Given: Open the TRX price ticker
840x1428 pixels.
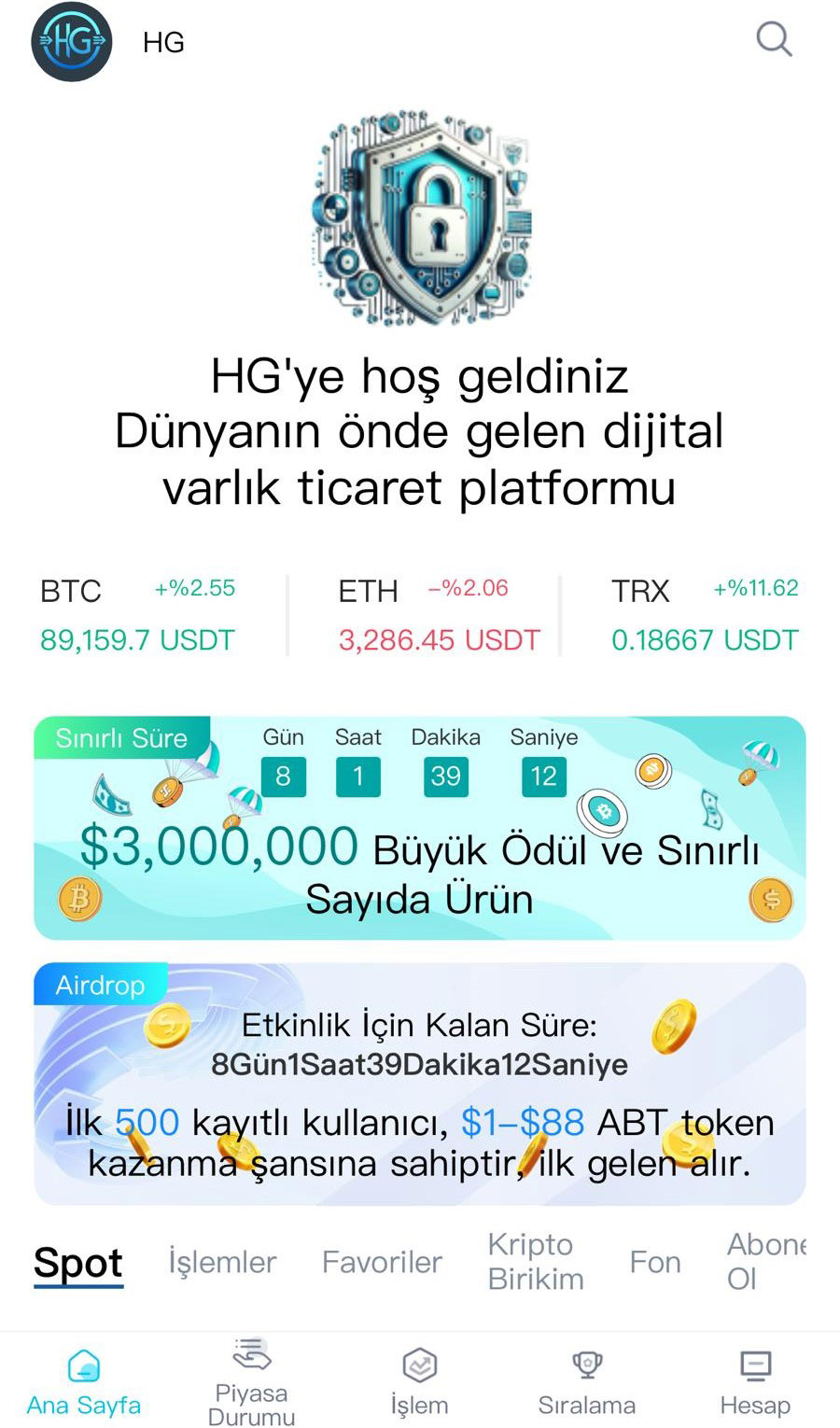Looking at the screenshot, I should 705,615.
